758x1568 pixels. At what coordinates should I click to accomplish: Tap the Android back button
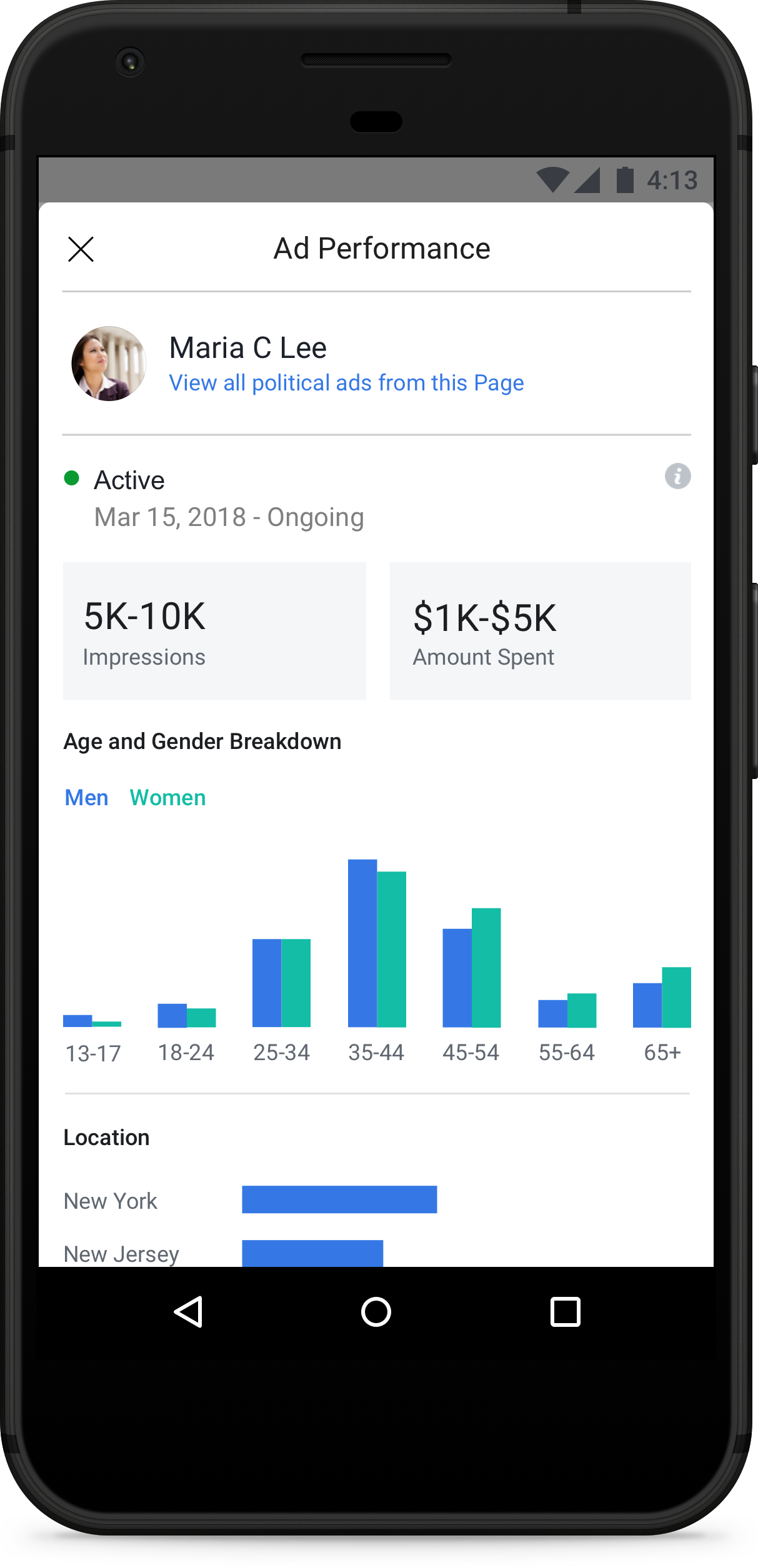point(188,1311)
